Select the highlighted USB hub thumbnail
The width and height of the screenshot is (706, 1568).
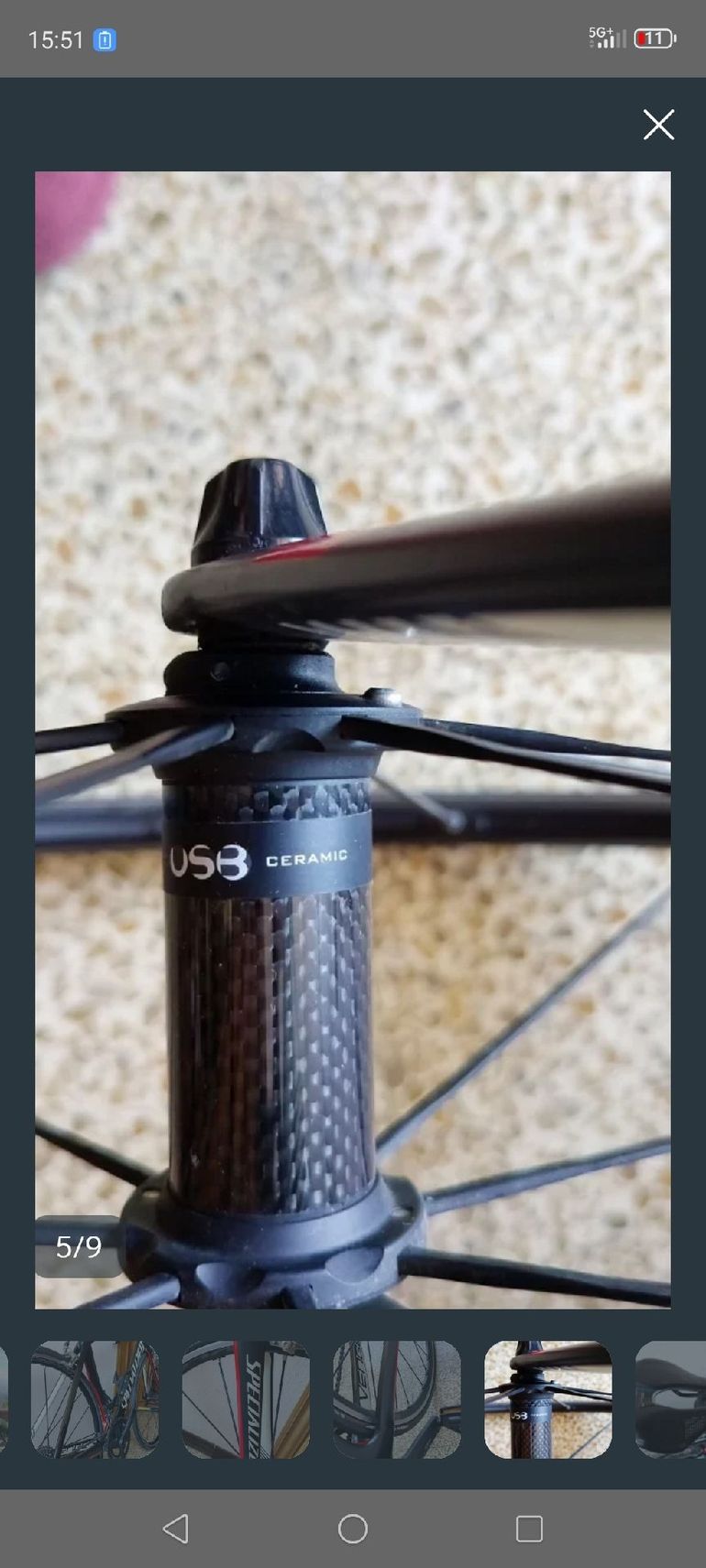pyautogui.click(x=548, y=1399)
